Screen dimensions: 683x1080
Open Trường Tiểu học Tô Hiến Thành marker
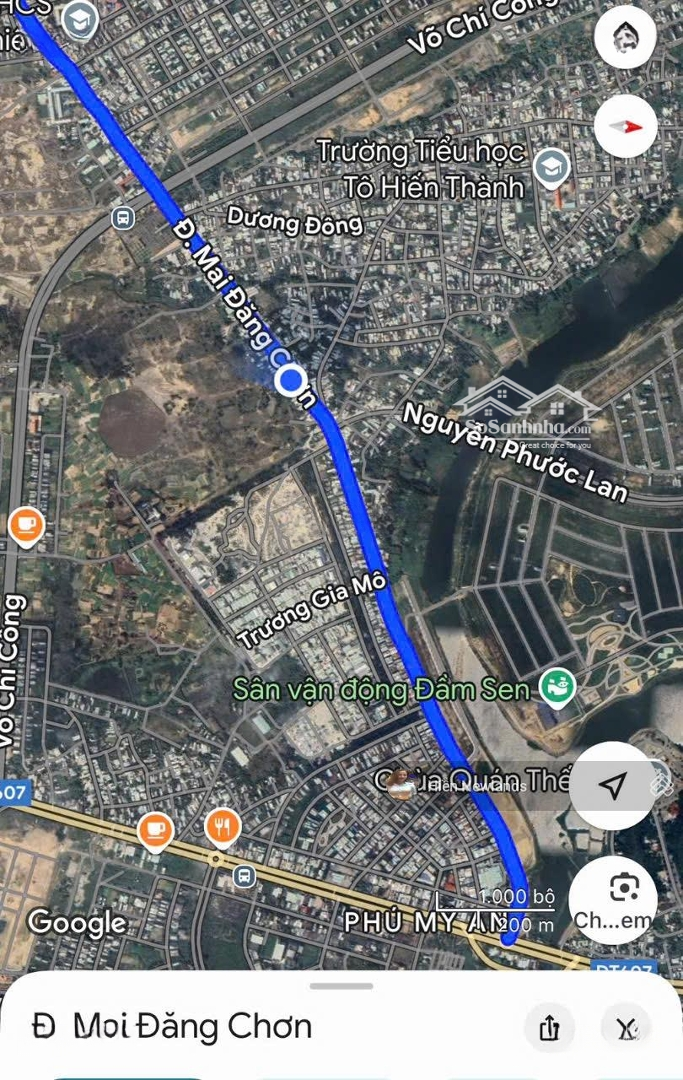tap(551, 168)
